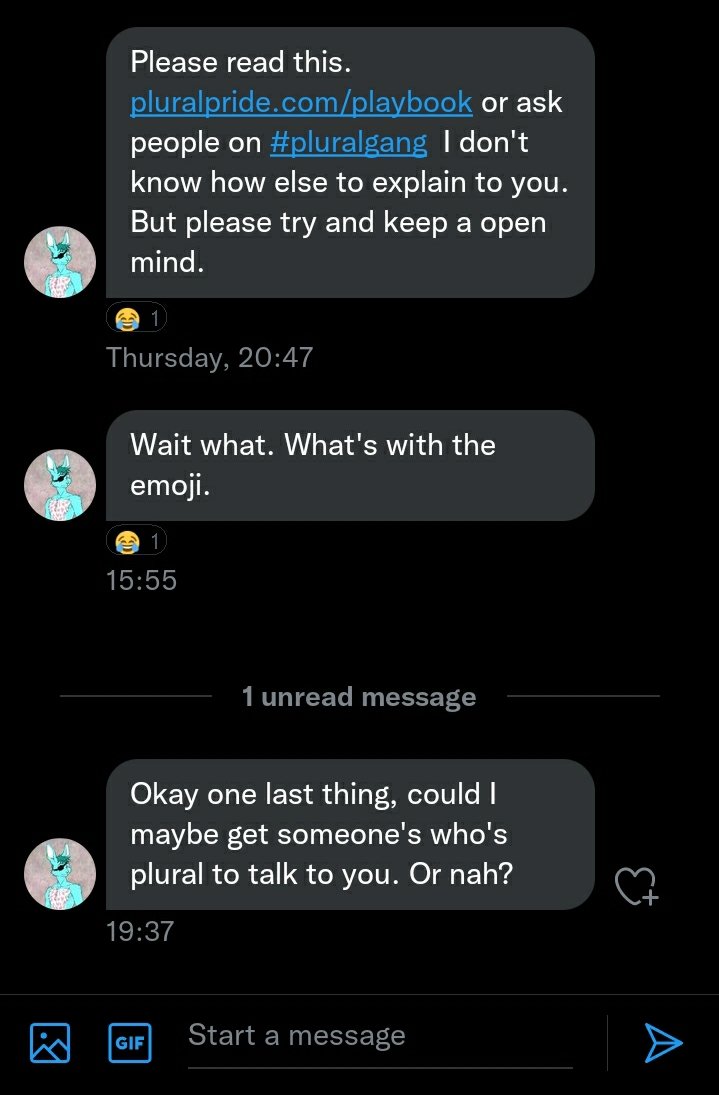The image size is (719, 1095).
Task: View reaction on the 15:55 message
Action: (137, 542)
